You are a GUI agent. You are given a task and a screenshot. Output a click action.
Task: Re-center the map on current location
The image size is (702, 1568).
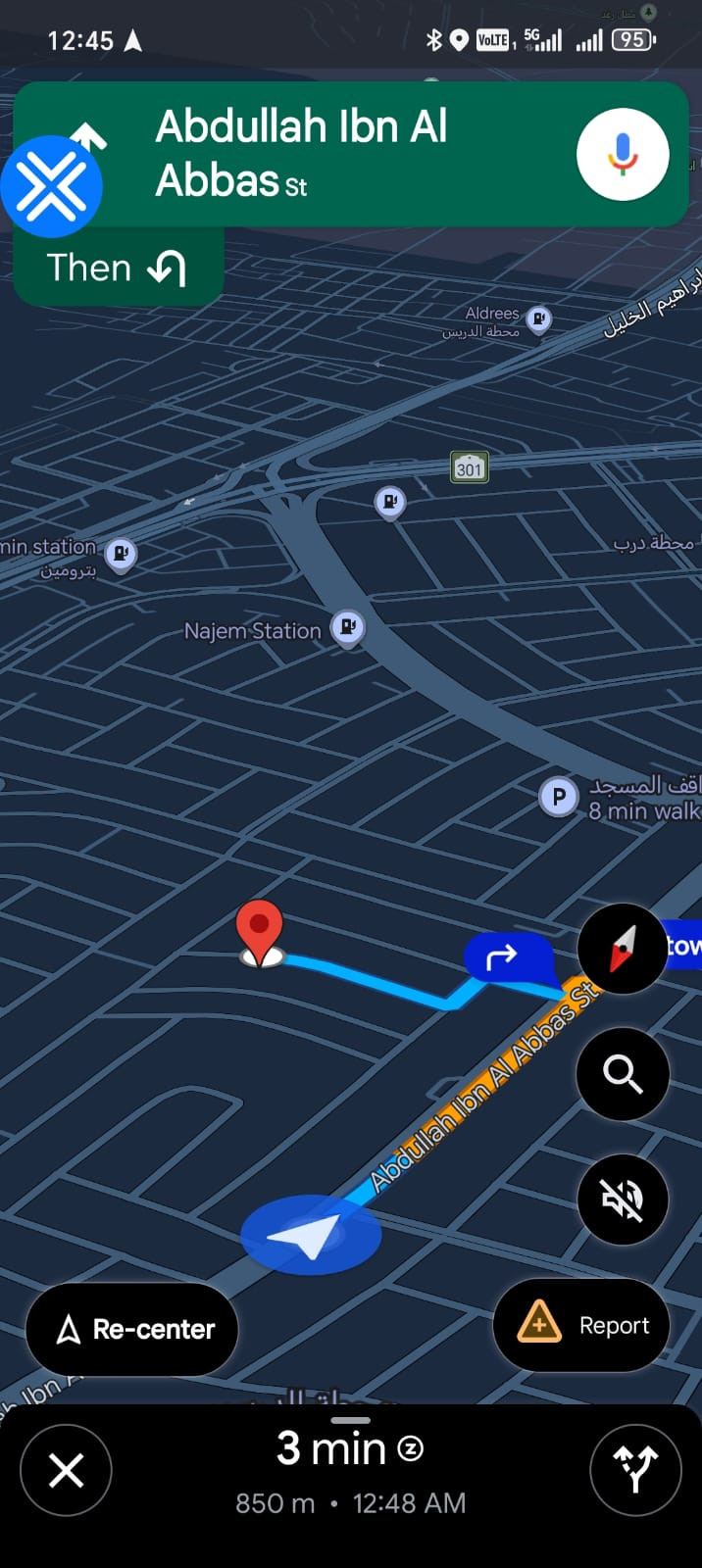click(132, 1329)
